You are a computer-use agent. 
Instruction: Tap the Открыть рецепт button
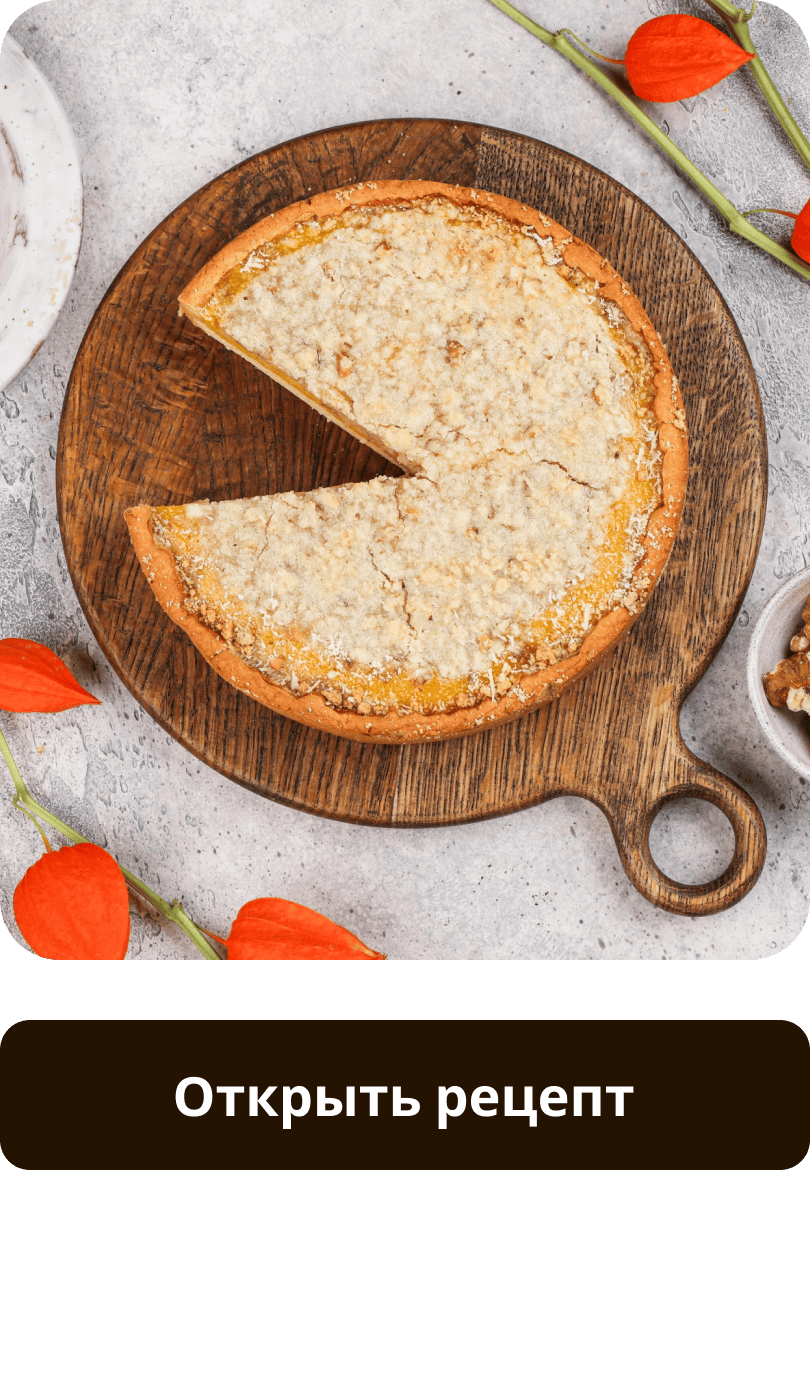(x=404, y=1096)
